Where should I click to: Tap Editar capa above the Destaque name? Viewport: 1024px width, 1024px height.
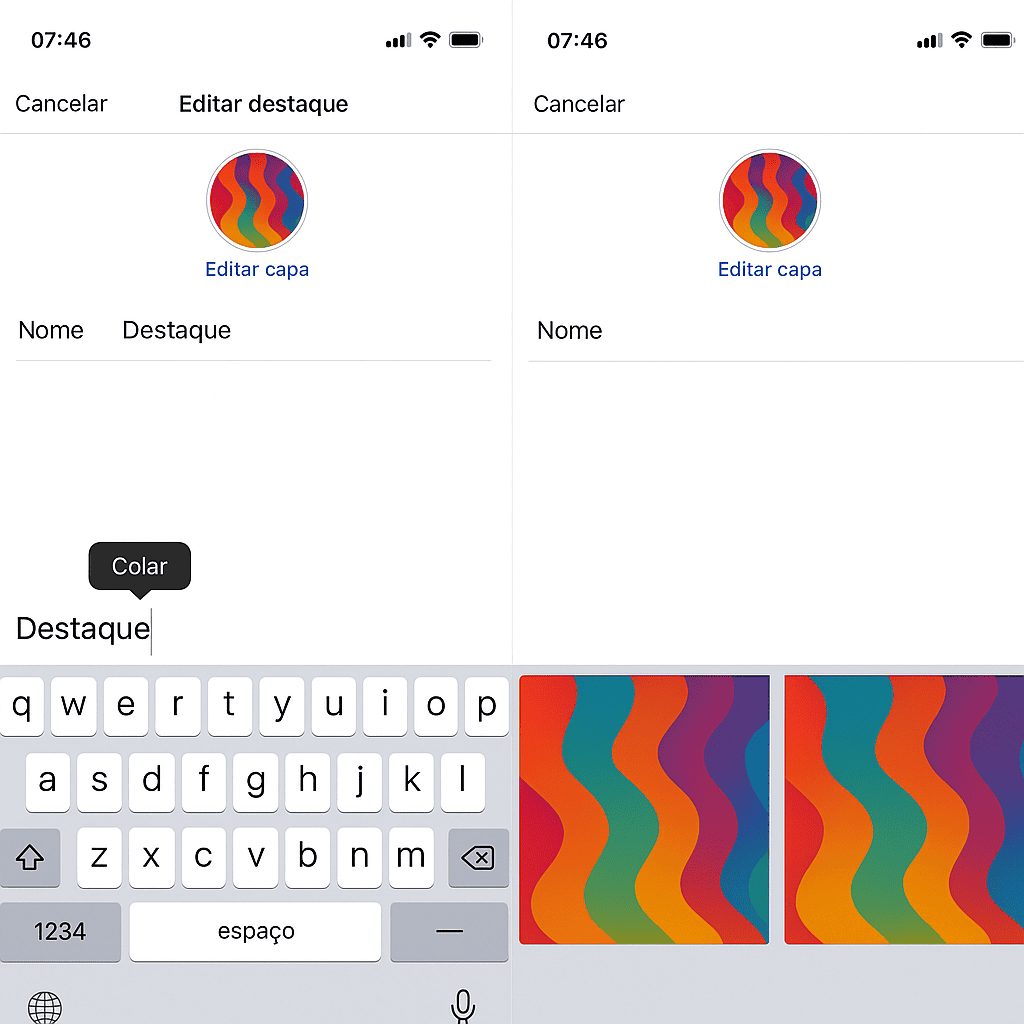pyautogui.click(x=257, y=269)
